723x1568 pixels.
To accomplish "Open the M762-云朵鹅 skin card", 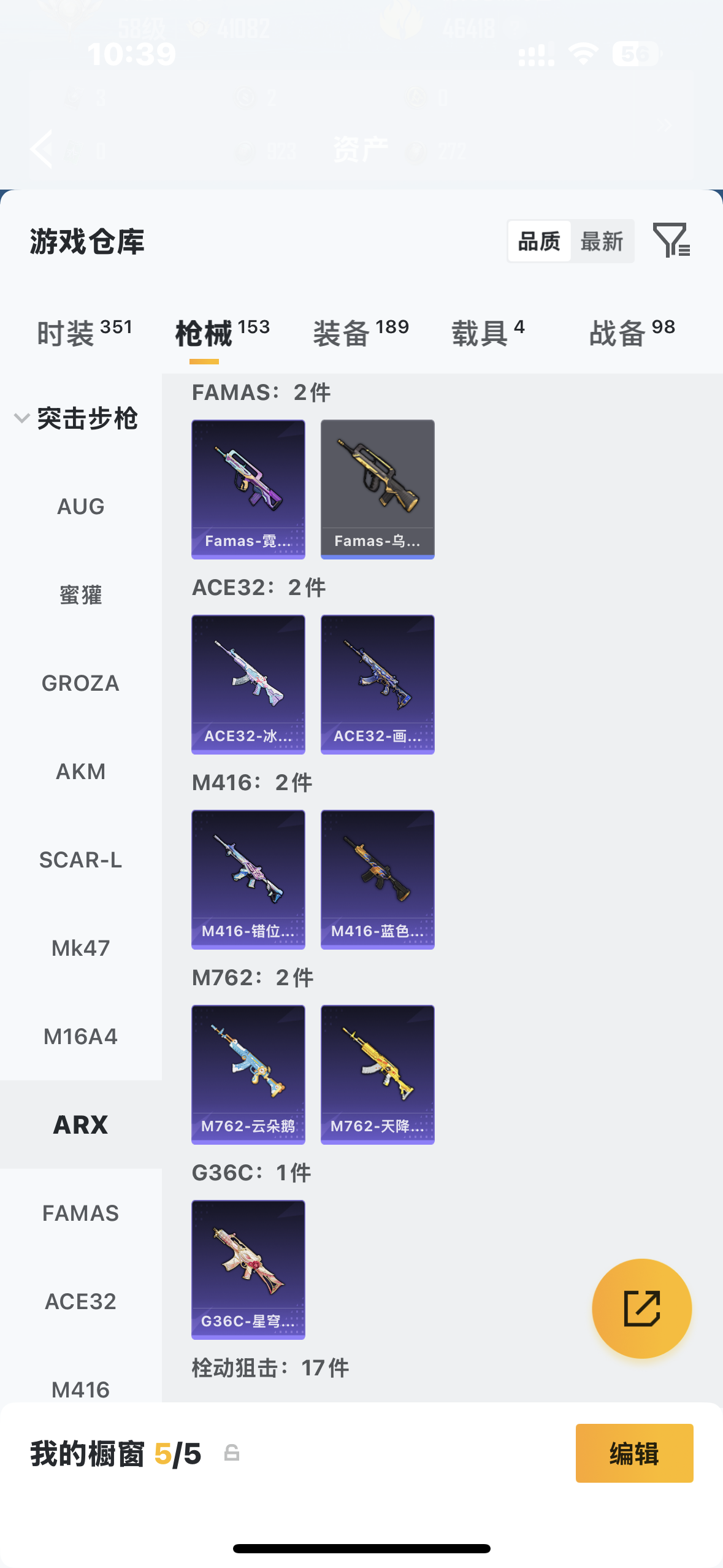I will (248, 1074).
